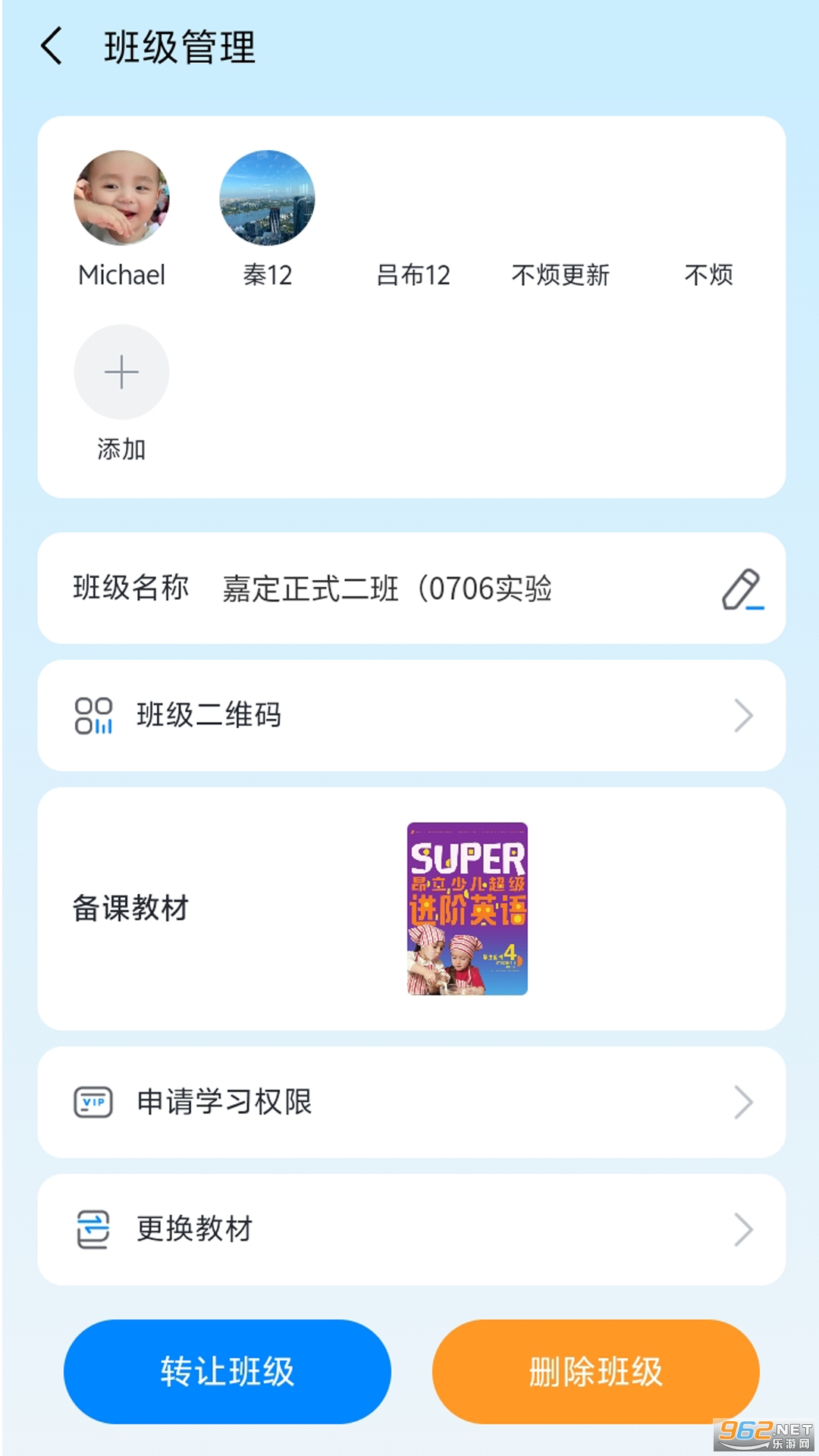Tap the 添加 plus button
This screenshot has height=1456, width=819.
[121, 372]
